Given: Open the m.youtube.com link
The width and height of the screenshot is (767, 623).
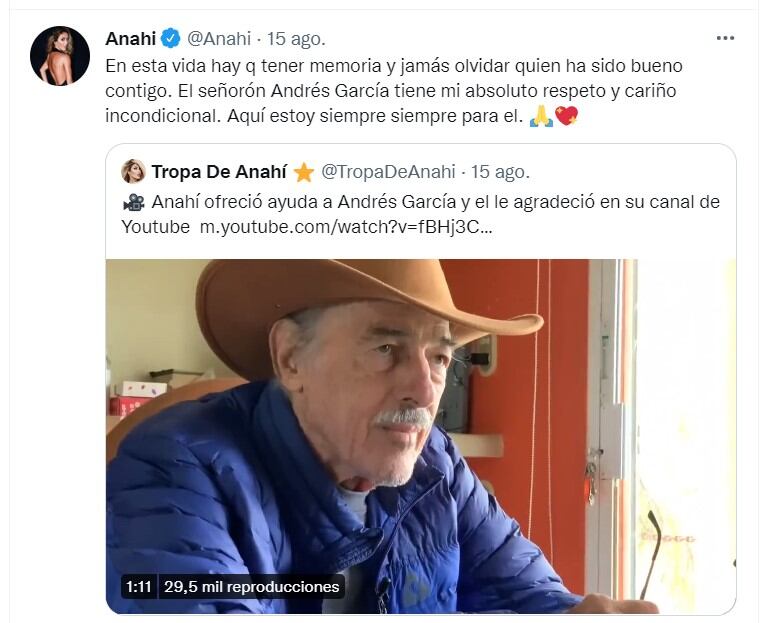Looking at the screenshot, I should coord(345,227).
